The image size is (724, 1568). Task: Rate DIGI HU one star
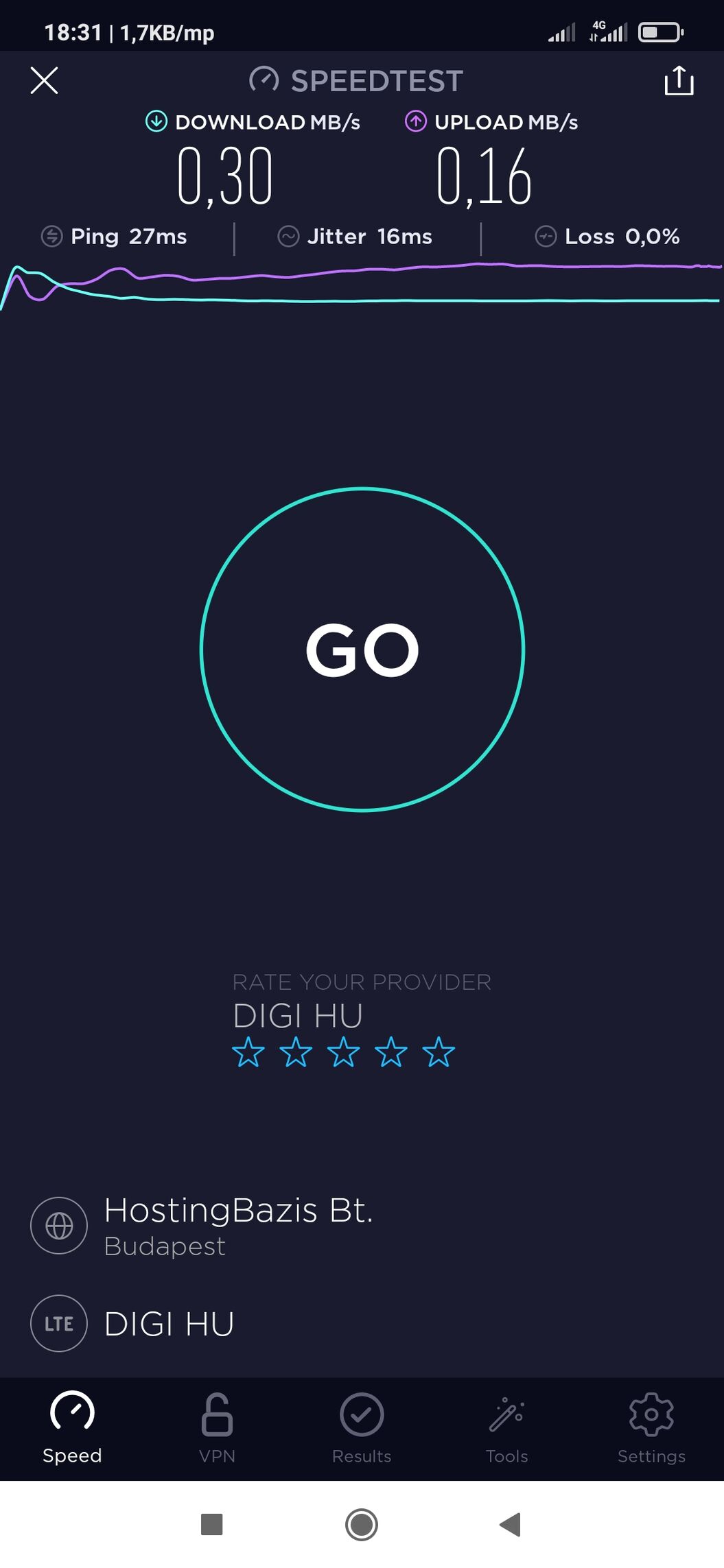tap(248, 1052)
